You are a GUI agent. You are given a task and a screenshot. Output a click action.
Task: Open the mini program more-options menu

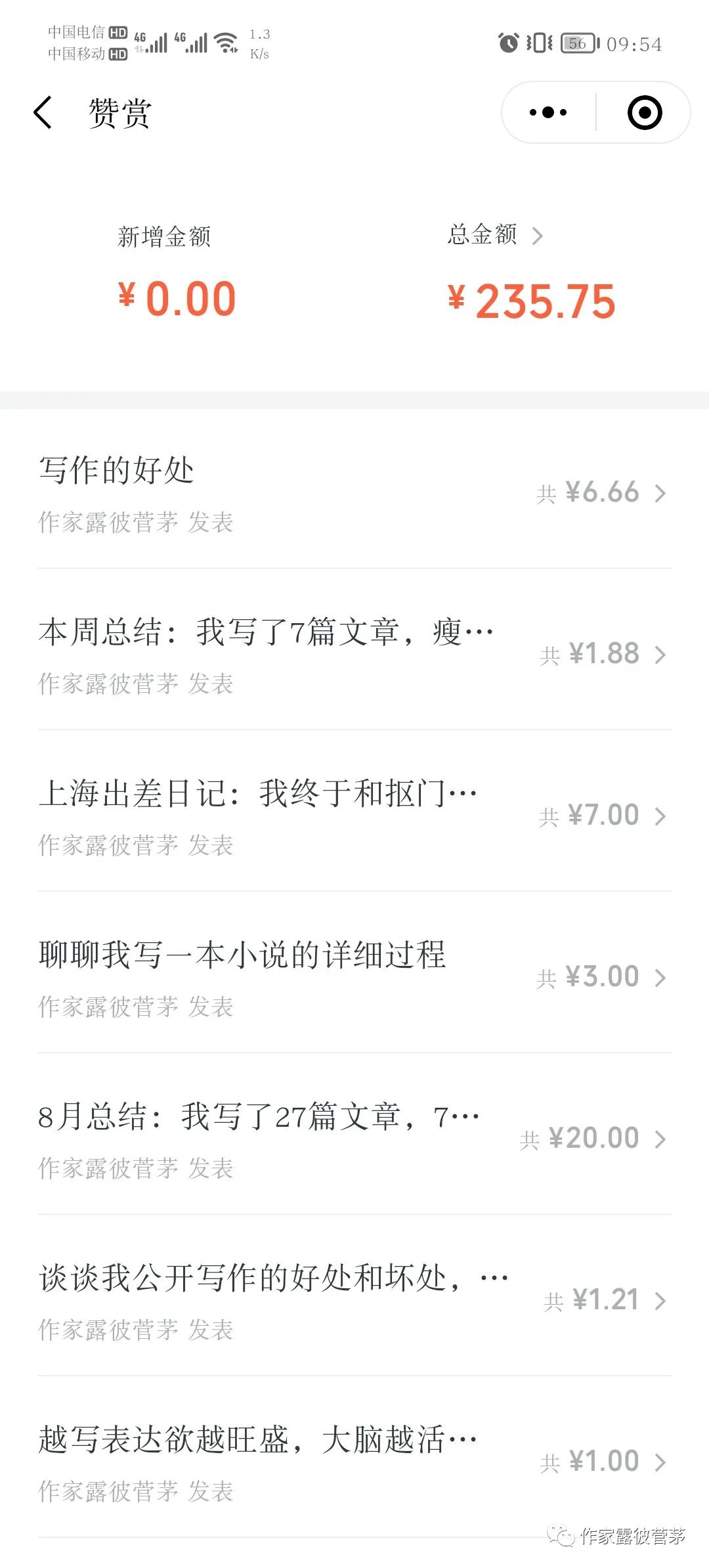548,112
